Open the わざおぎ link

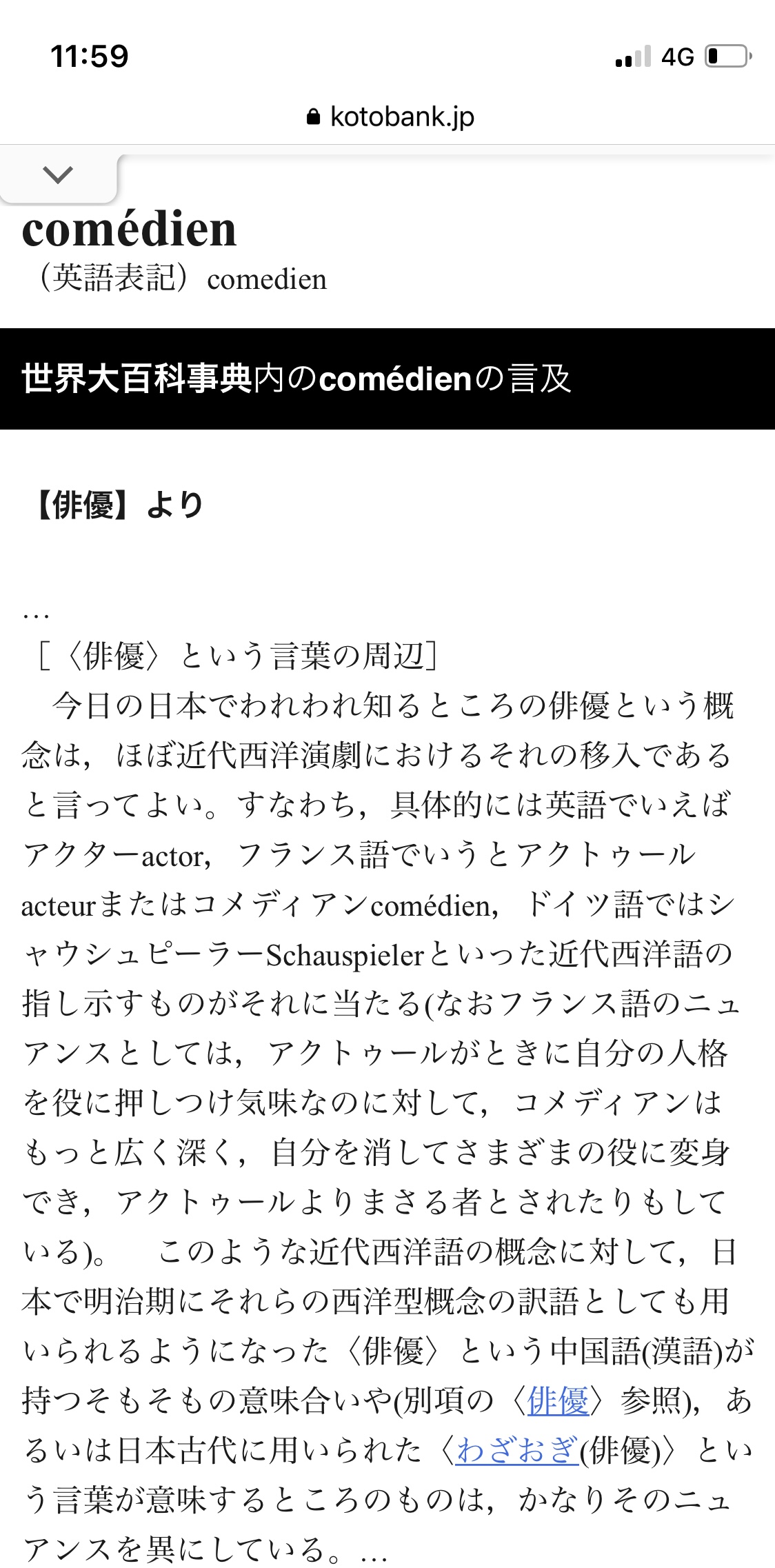[x=516, y=1450]
